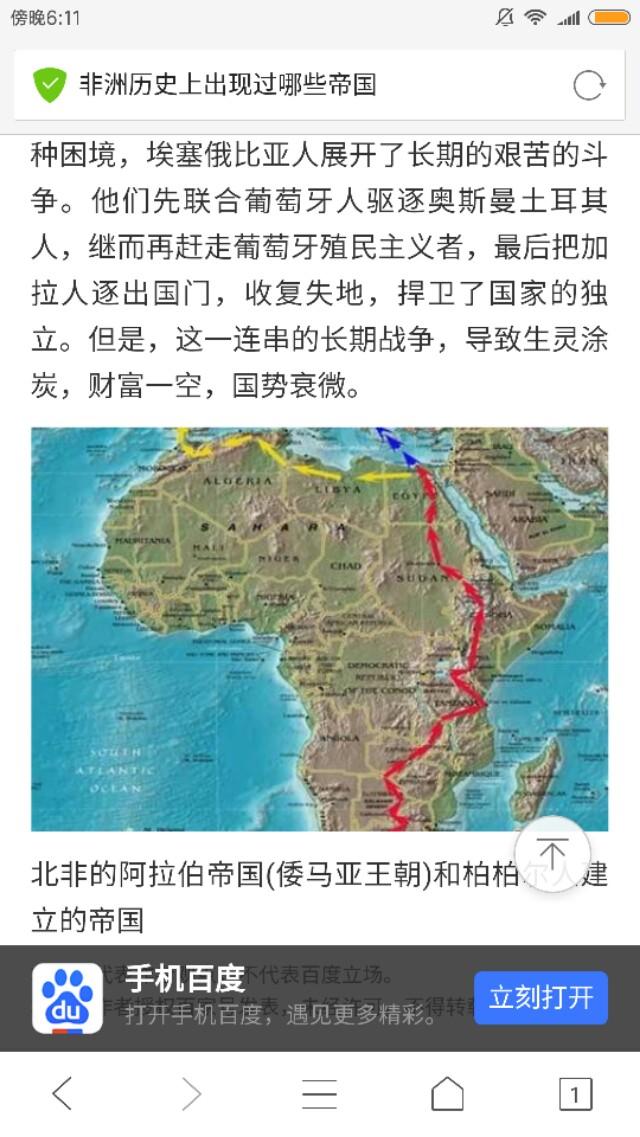Tap 立刻打开 to open in 手机百度
Viewport: 640px width, 1137px height.
(540, 997)
